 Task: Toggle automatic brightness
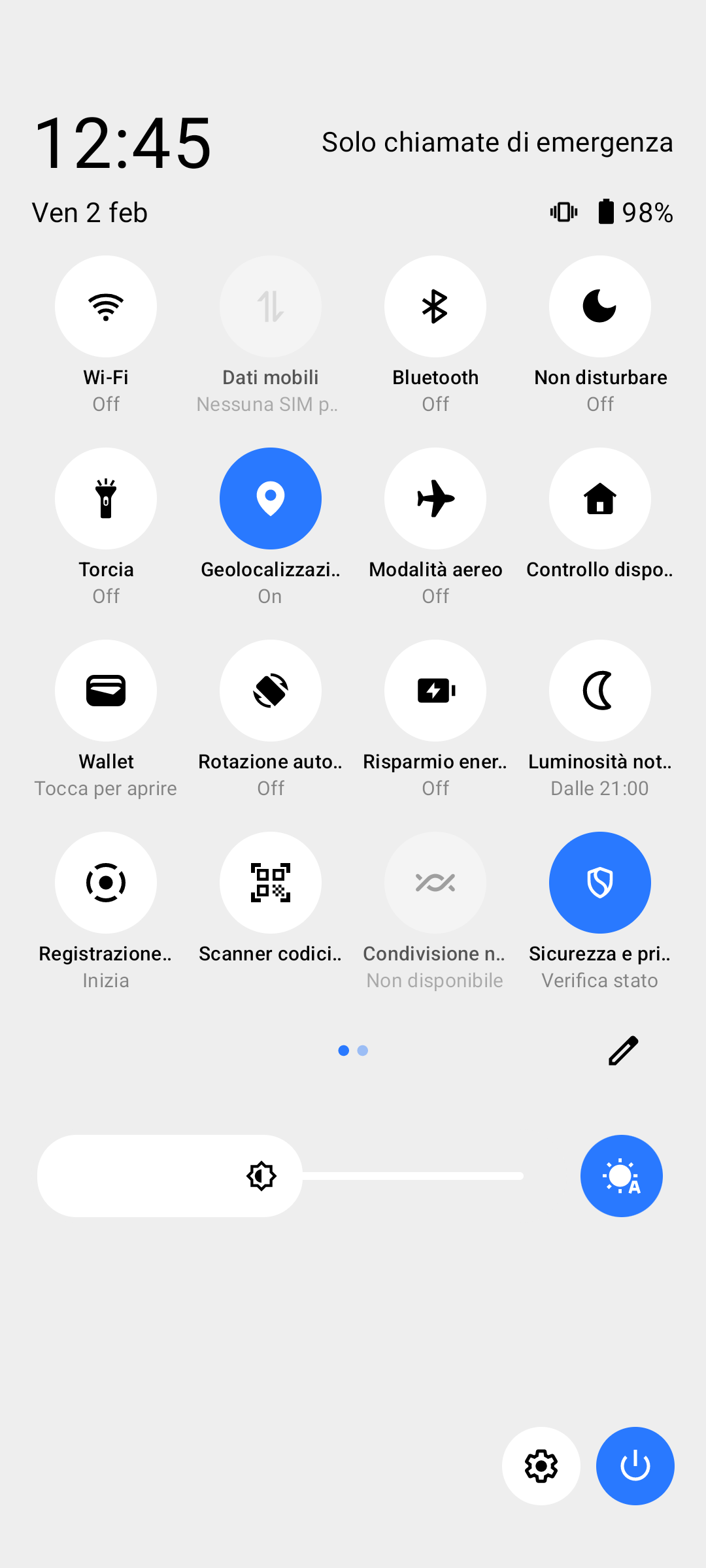tap(621, 1176)
